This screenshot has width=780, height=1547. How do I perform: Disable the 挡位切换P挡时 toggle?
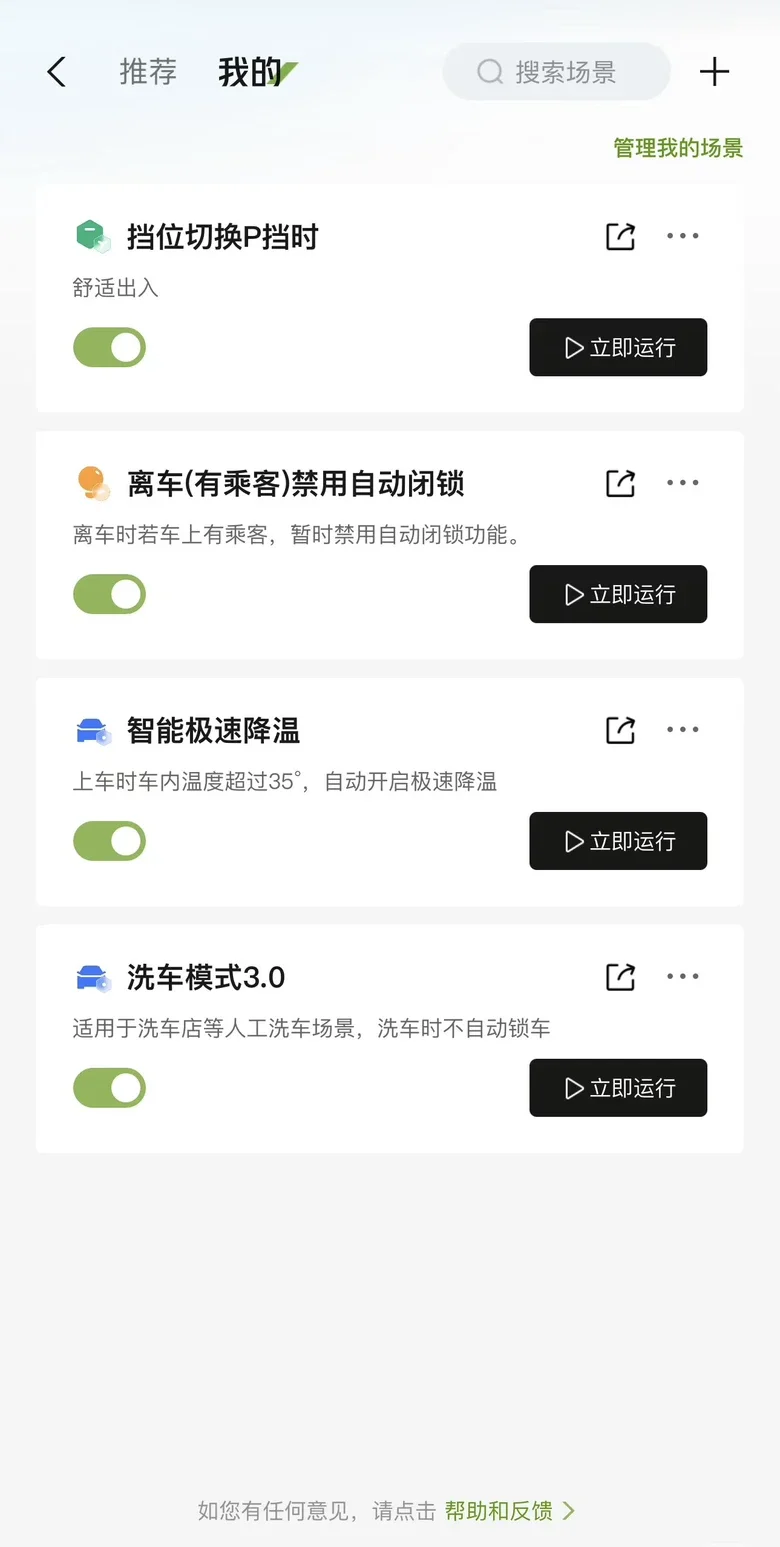tap(110, 347)
